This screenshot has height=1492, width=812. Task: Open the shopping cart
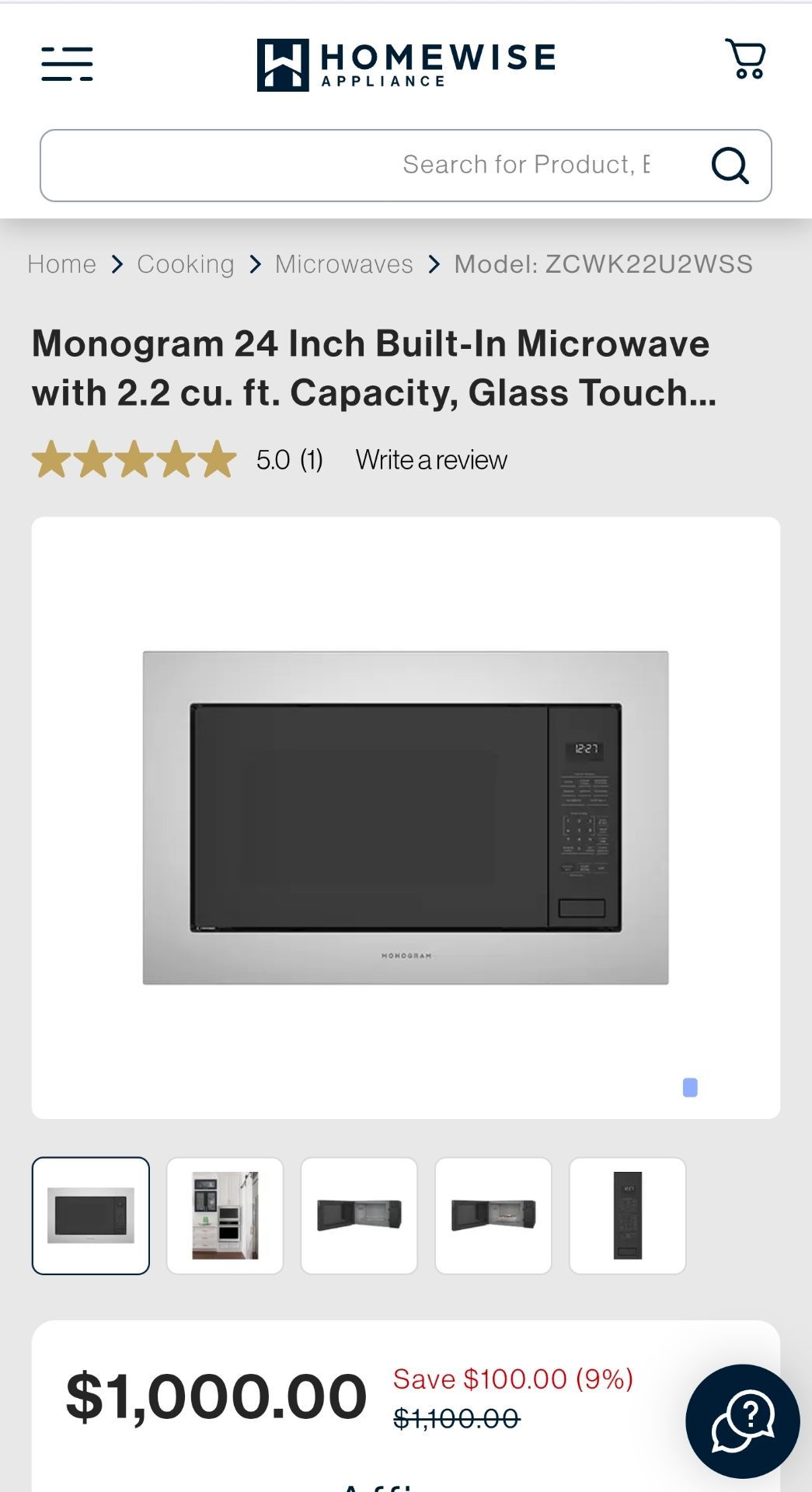pos(746,59)
